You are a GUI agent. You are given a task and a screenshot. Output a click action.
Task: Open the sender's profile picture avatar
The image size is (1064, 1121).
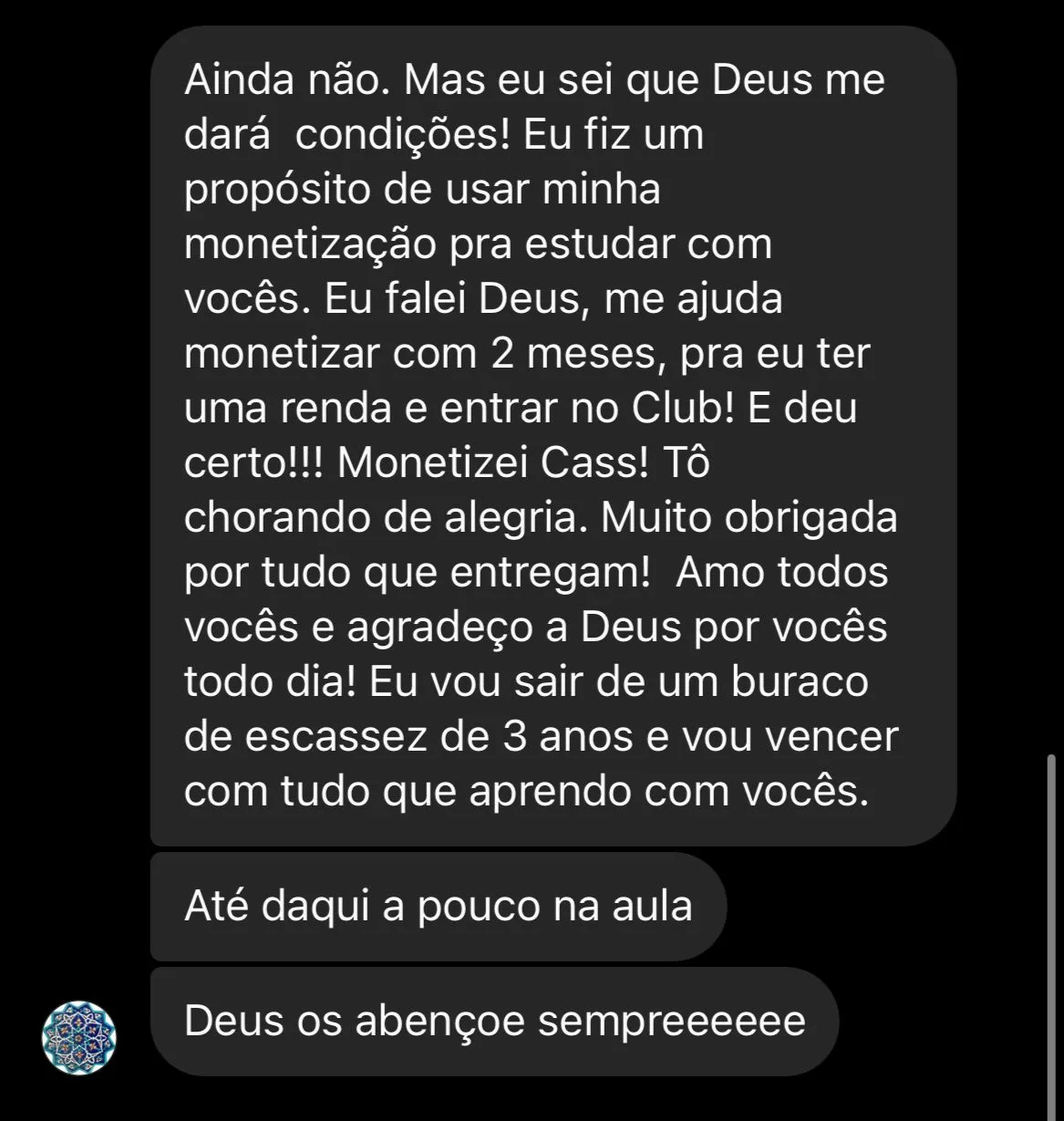click(79, 1037)
